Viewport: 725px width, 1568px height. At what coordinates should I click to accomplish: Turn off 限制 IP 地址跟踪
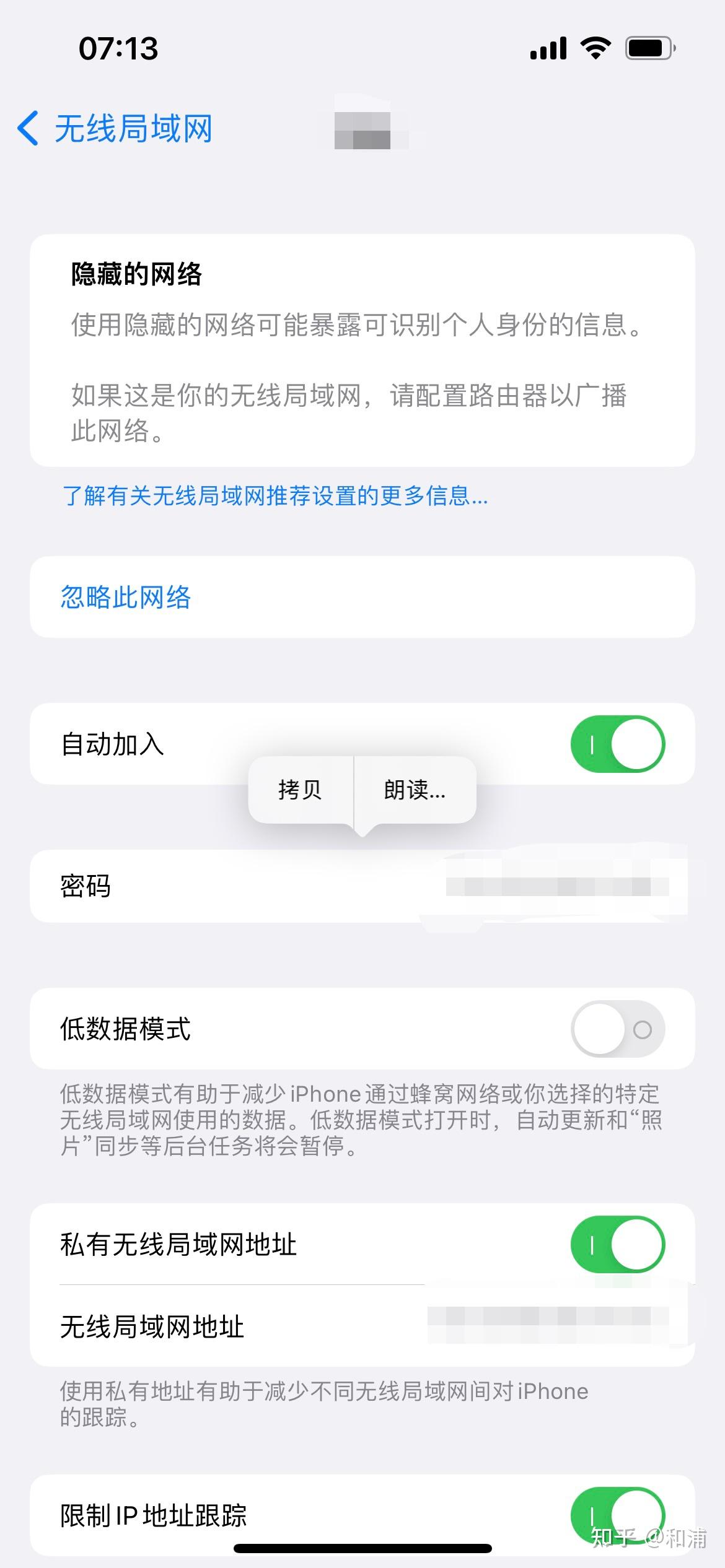point(617,1515)
